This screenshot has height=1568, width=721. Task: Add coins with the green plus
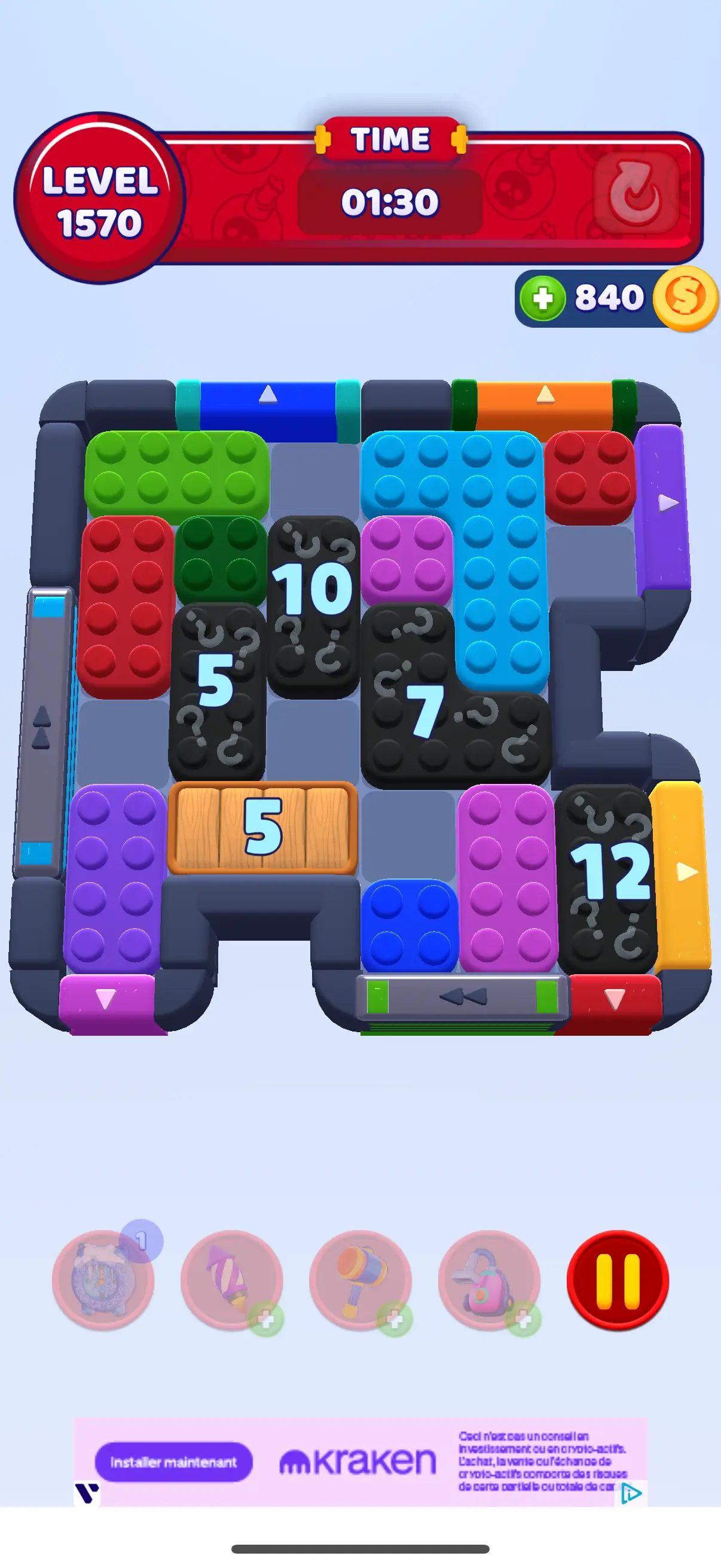point(543,298)
